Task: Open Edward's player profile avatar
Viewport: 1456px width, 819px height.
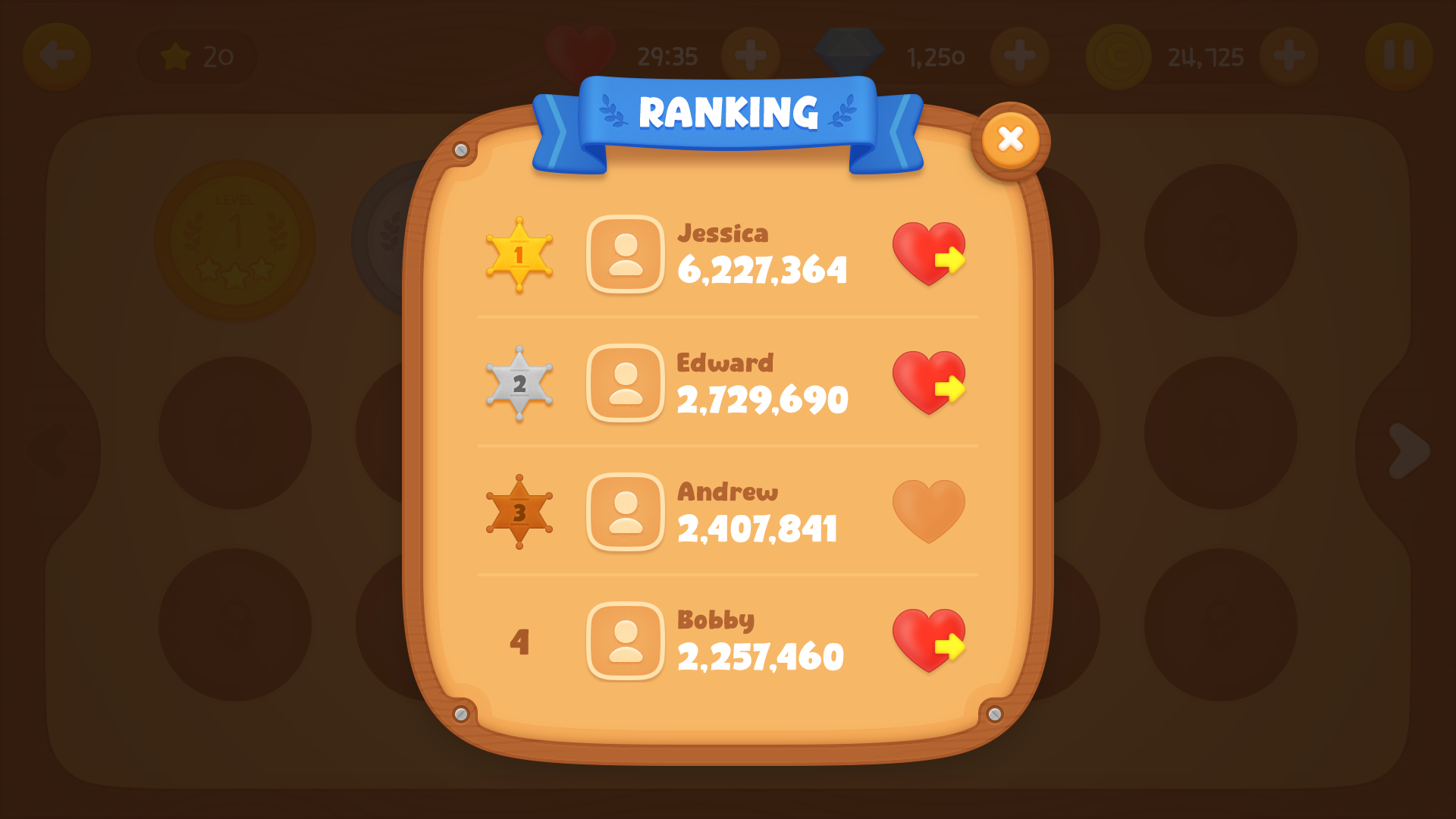Action: coord(626,383)
